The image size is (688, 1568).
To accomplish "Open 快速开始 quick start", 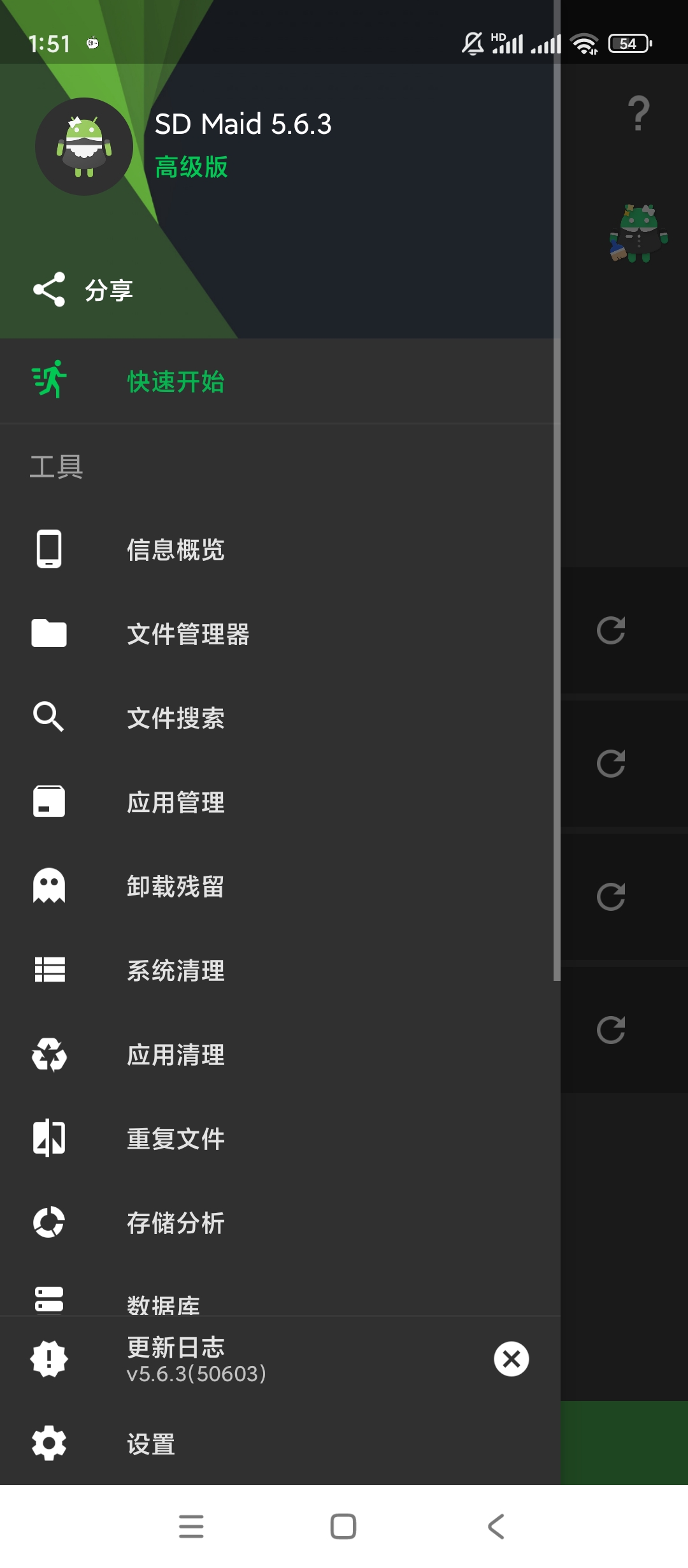I will (176, 382).
